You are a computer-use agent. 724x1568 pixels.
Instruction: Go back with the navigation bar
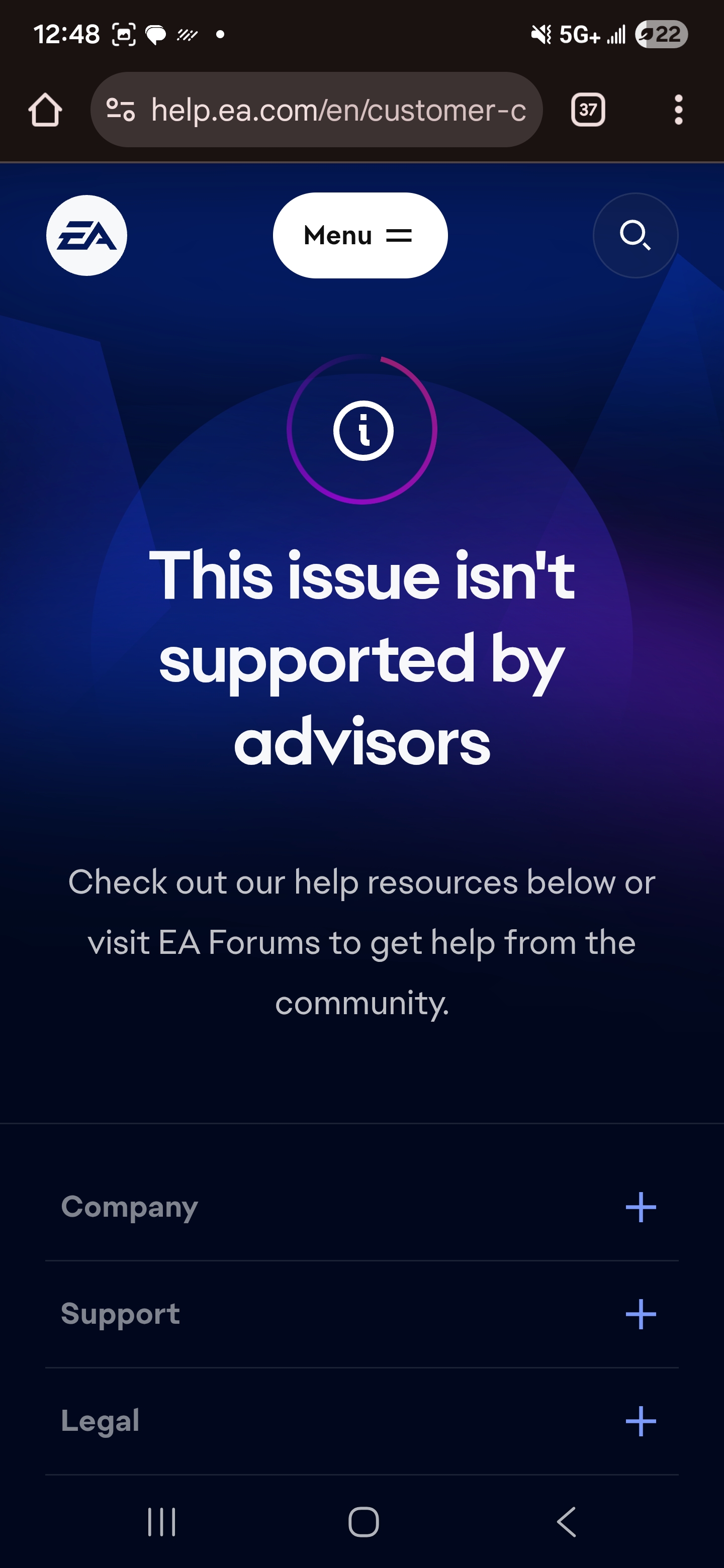pyautogui.click(x=566, y=1522)
